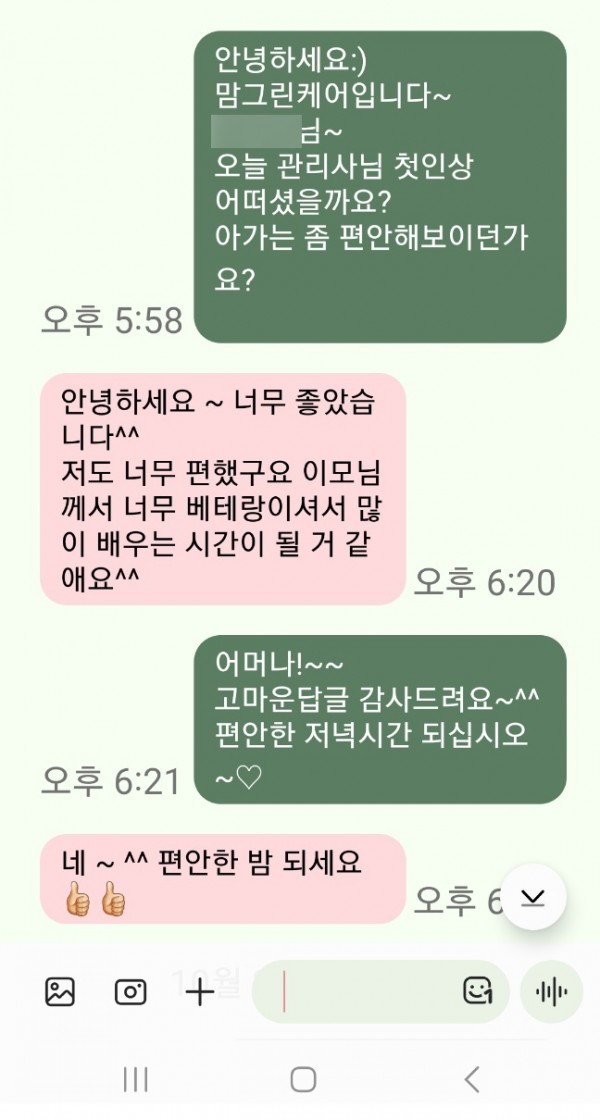Go back with the system back button

[472, 1078]
